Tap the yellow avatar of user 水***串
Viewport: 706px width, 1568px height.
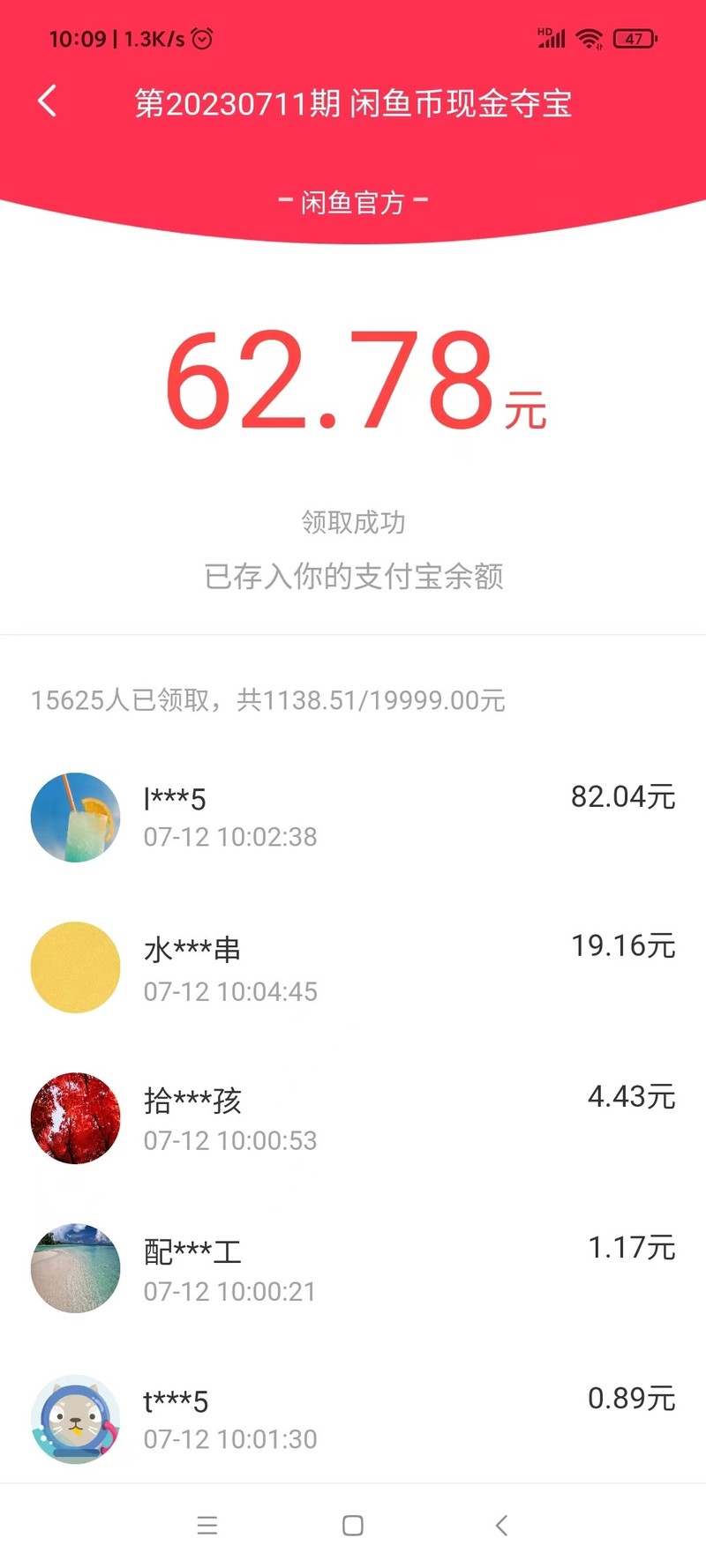point(75,967)
